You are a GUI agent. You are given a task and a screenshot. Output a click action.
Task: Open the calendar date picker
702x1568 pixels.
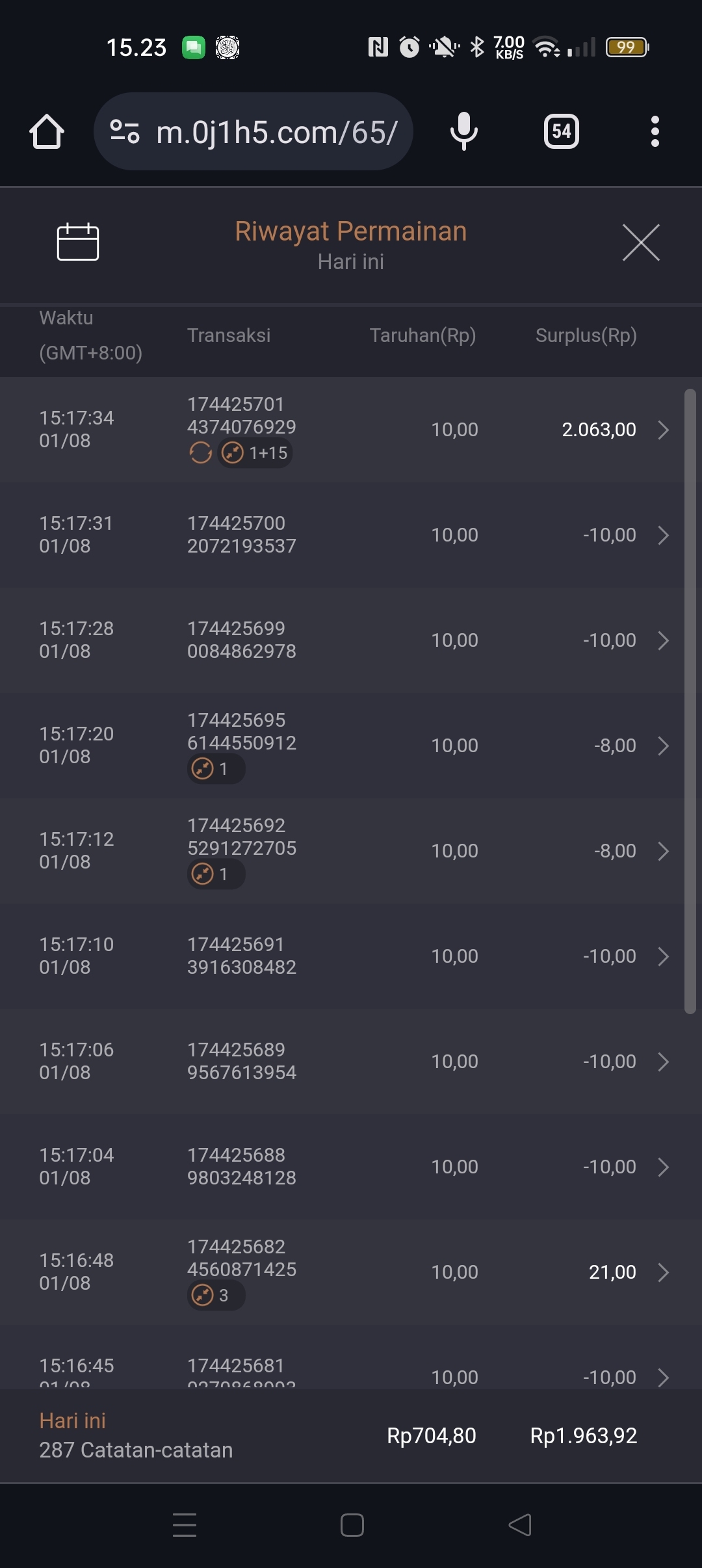tap(78, 242)
